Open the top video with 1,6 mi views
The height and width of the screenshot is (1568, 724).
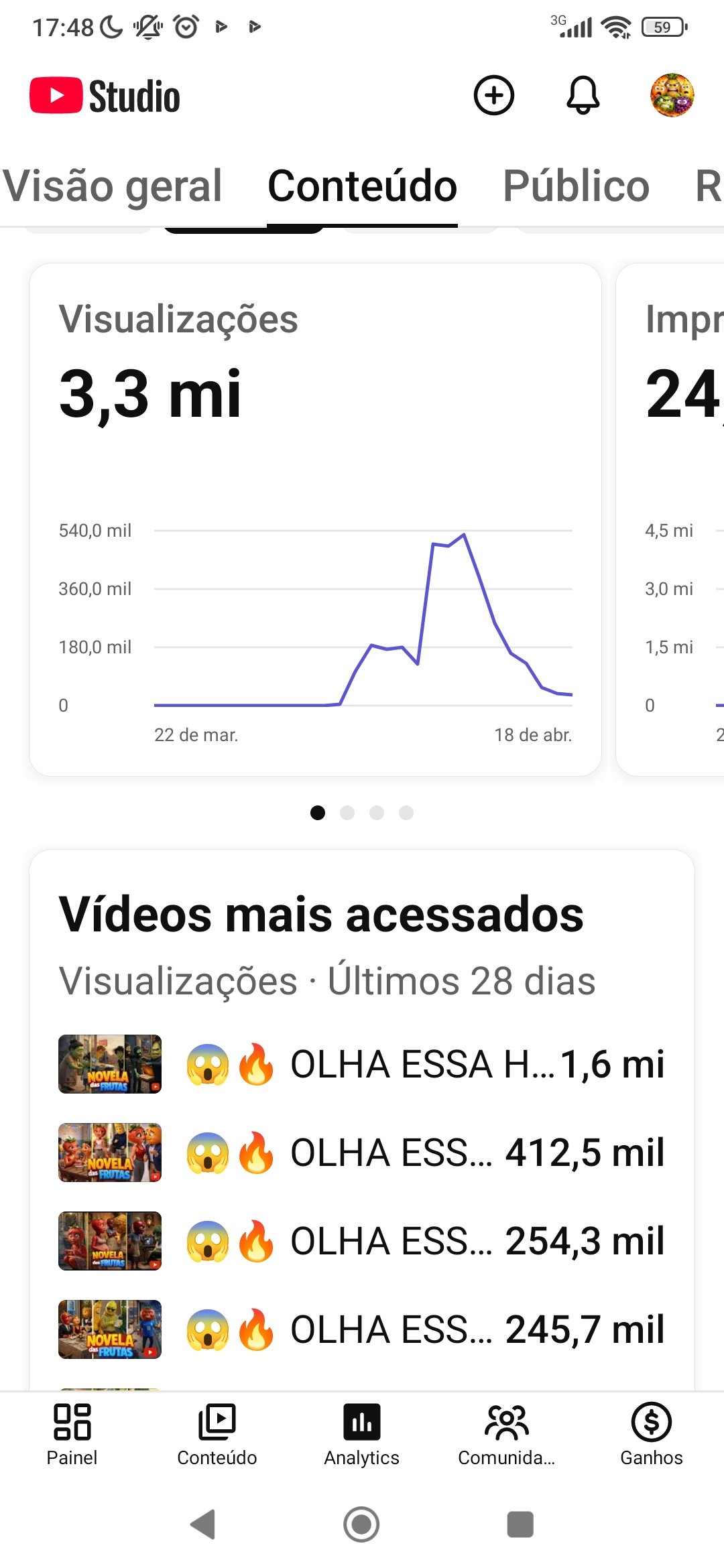362,1064
